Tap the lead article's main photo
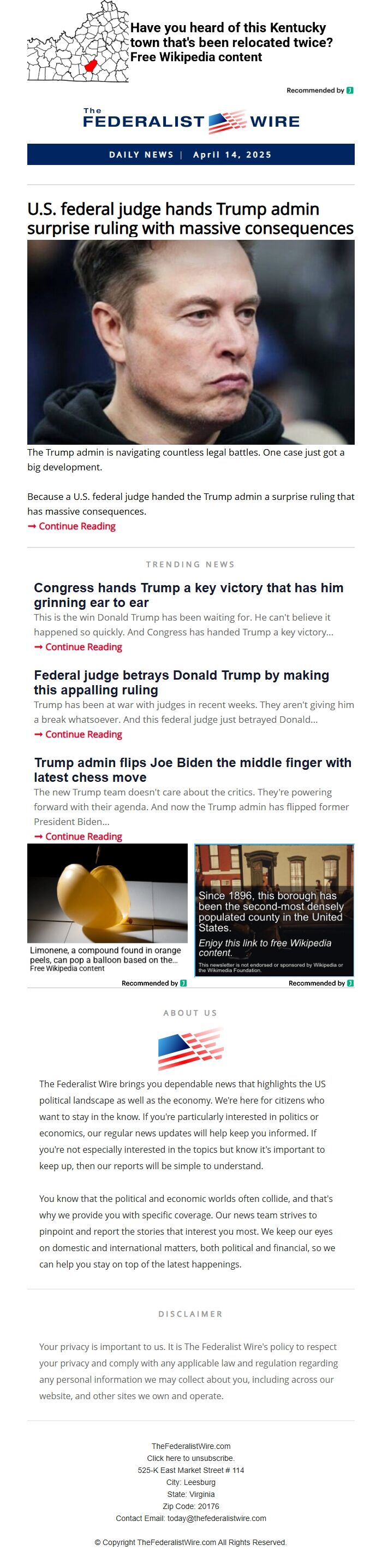382x1568 pixels. point(190,341)
